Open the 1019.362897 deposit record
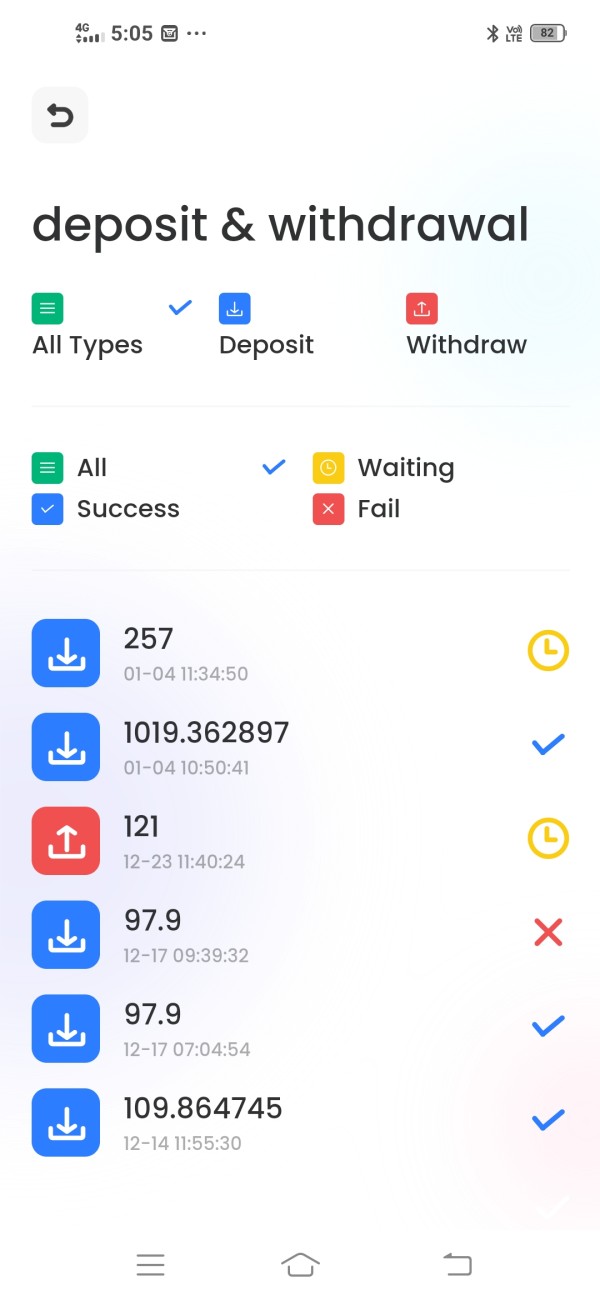The width and height of the screenshot is (600, 1300). [x=300, y=747]
